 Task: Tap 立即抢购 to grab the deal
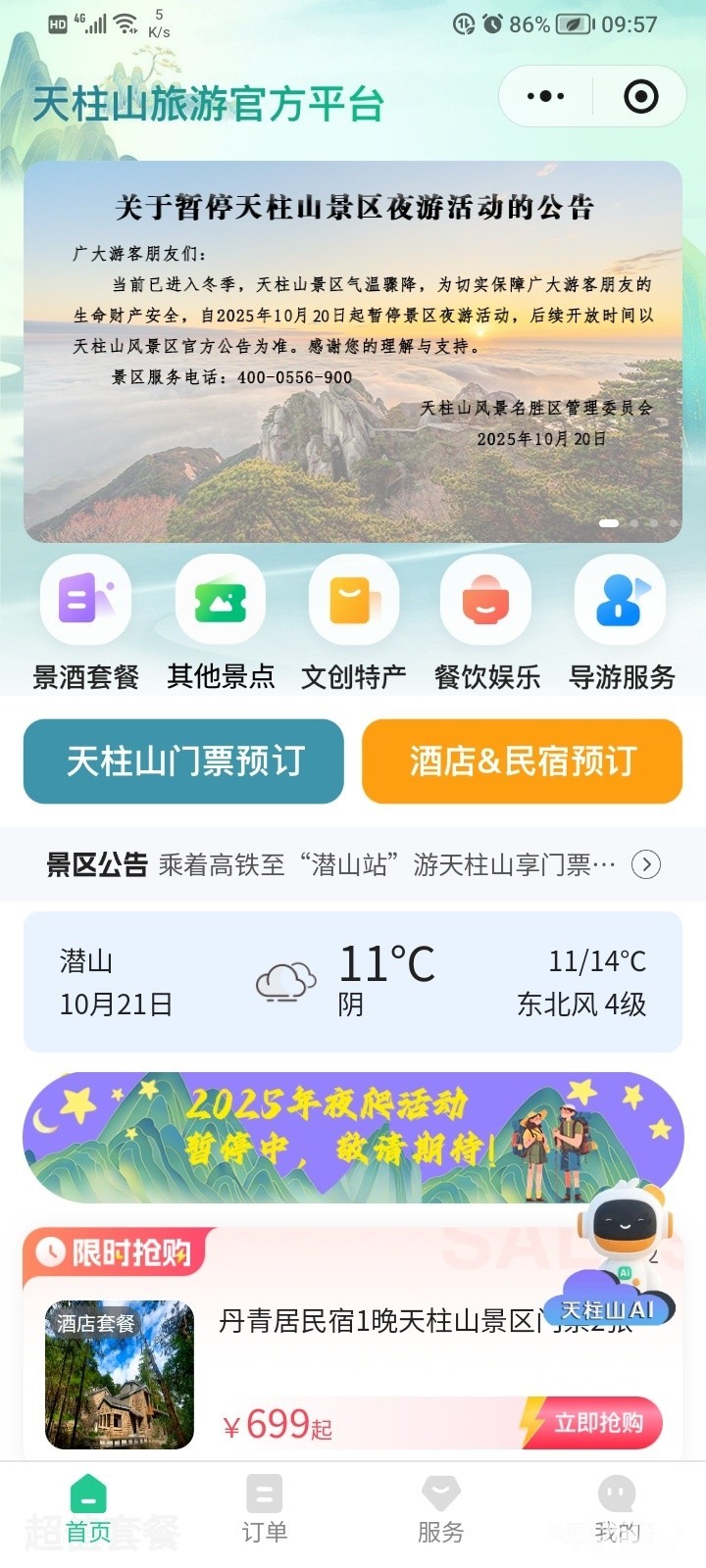pyautogui.click(x=596, y=1423)
